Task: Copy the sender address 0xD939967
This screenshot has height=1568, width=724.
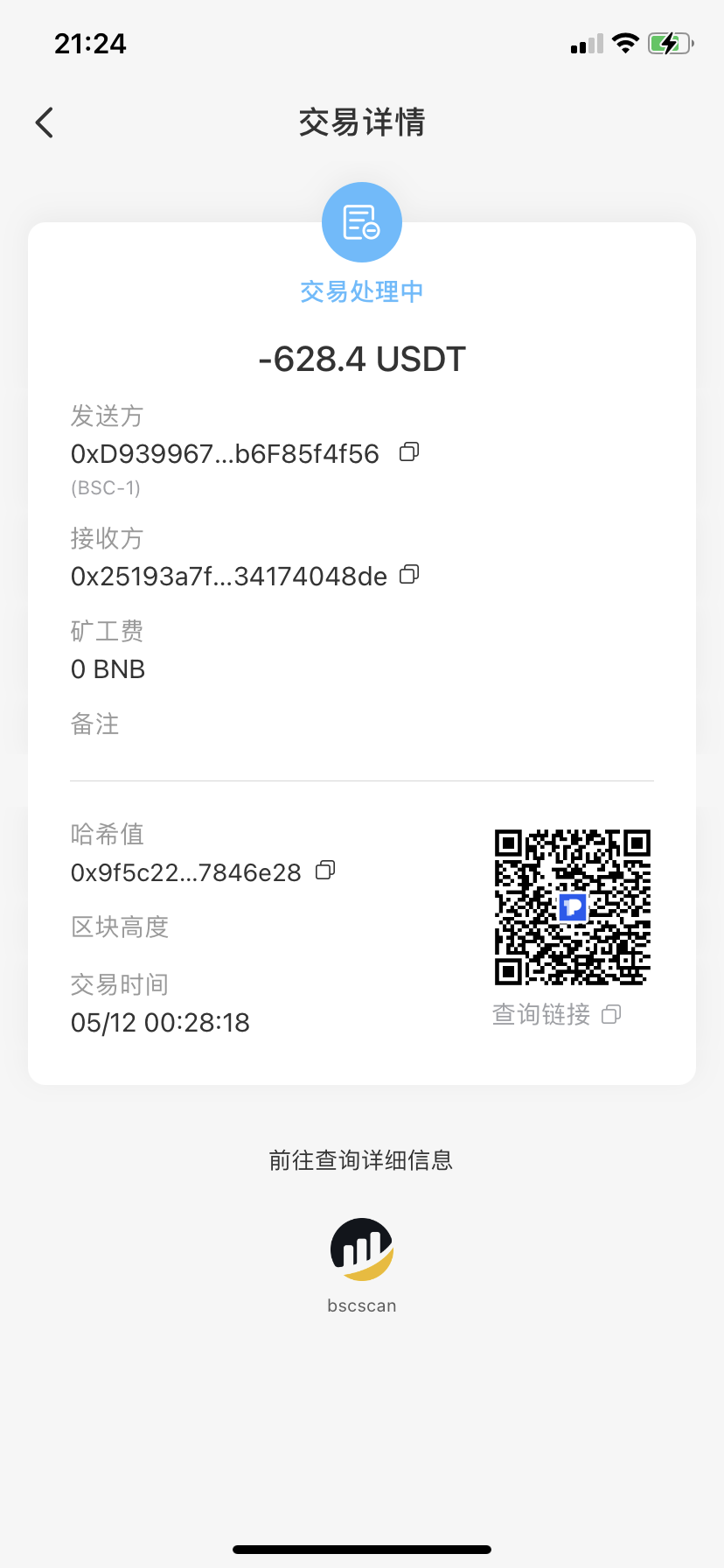Action: pyautogui.click(x=409, y=452)
